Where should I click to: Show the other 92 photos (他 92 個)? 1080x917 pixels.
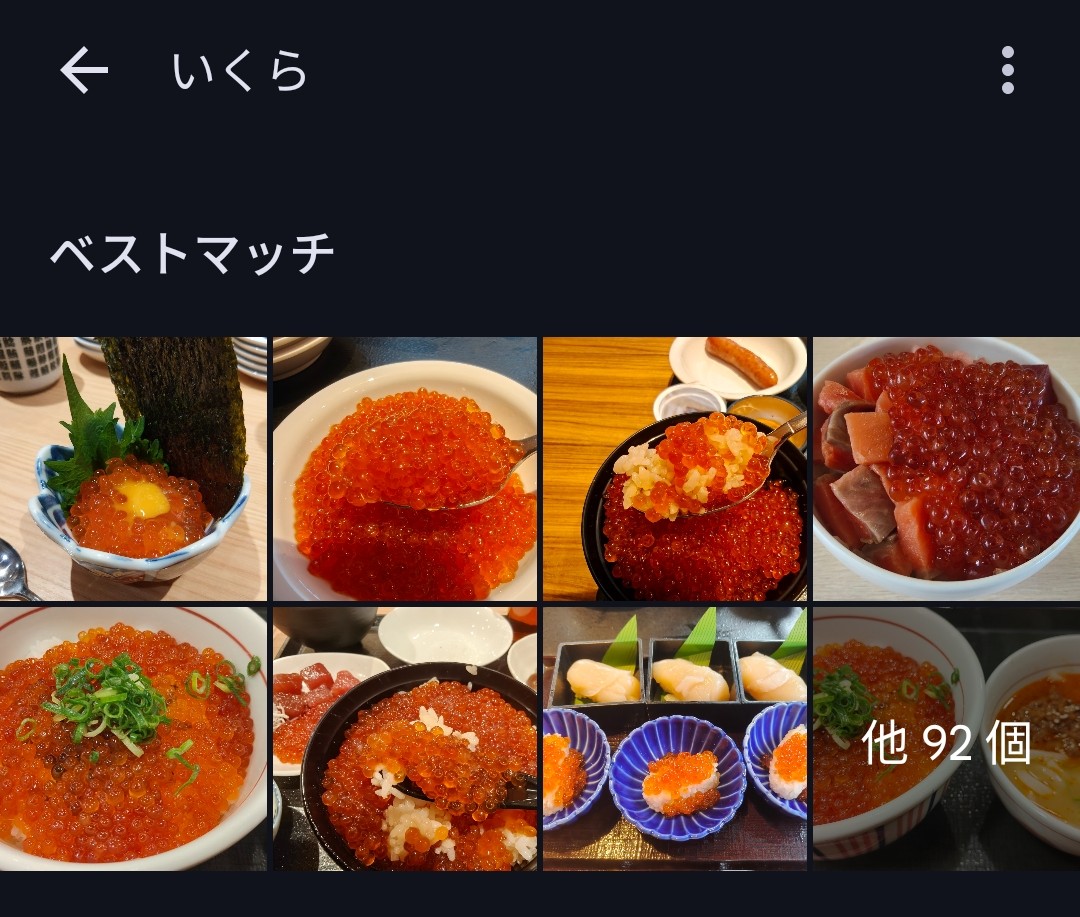tap(946, 738)
